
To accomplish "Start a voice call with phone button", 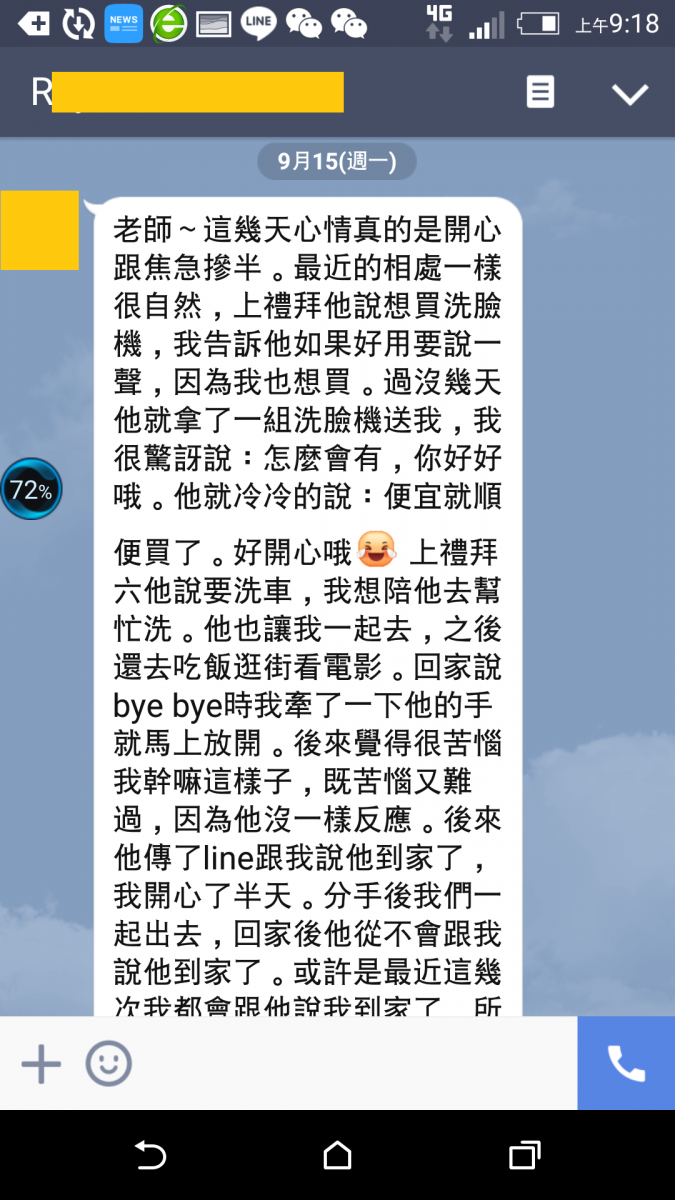I will coord(626,1063).
